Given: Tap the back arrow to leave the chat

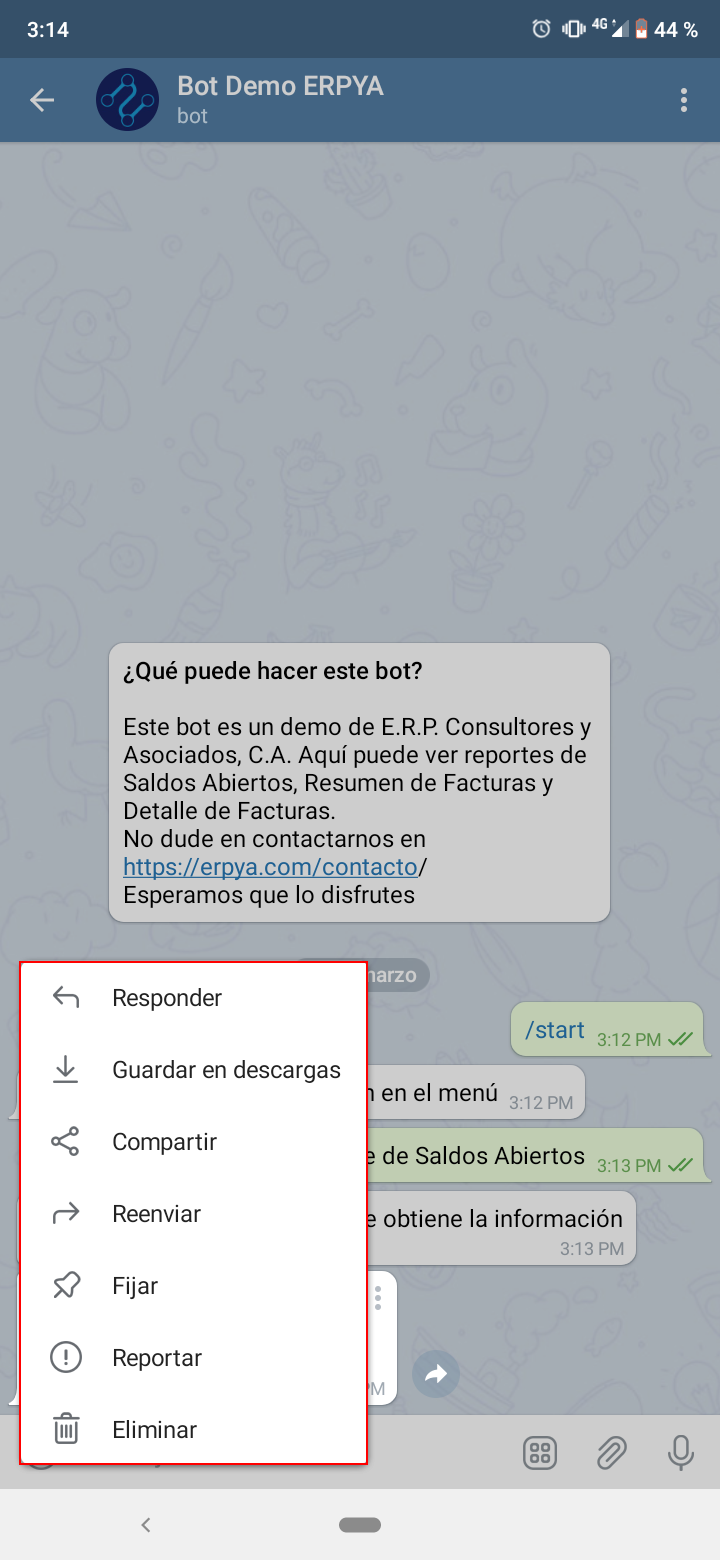Looking at the screenshot, I should (x=41, y=100).
